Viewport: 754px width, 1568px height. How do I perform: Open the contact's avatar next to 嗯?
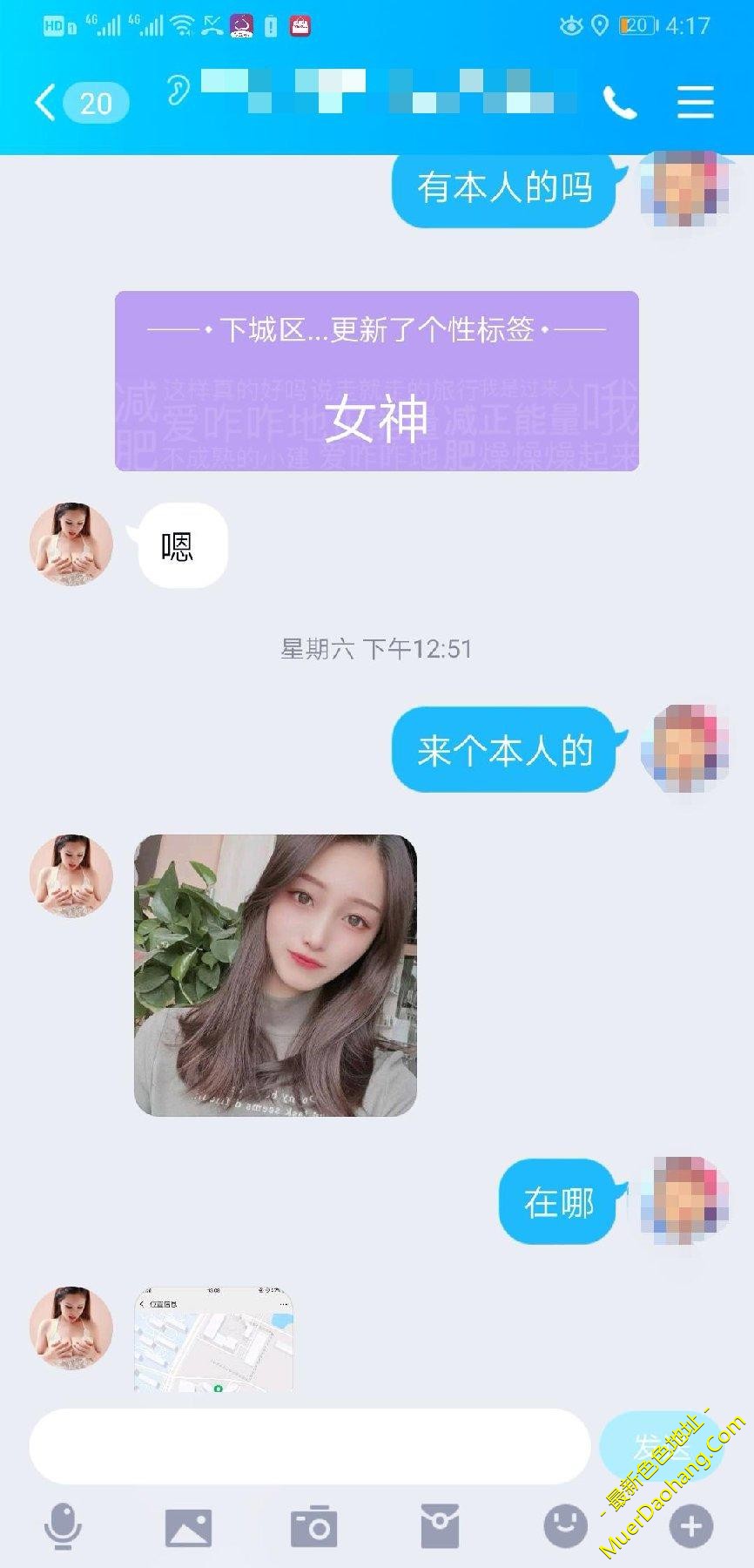coord(71,544)
